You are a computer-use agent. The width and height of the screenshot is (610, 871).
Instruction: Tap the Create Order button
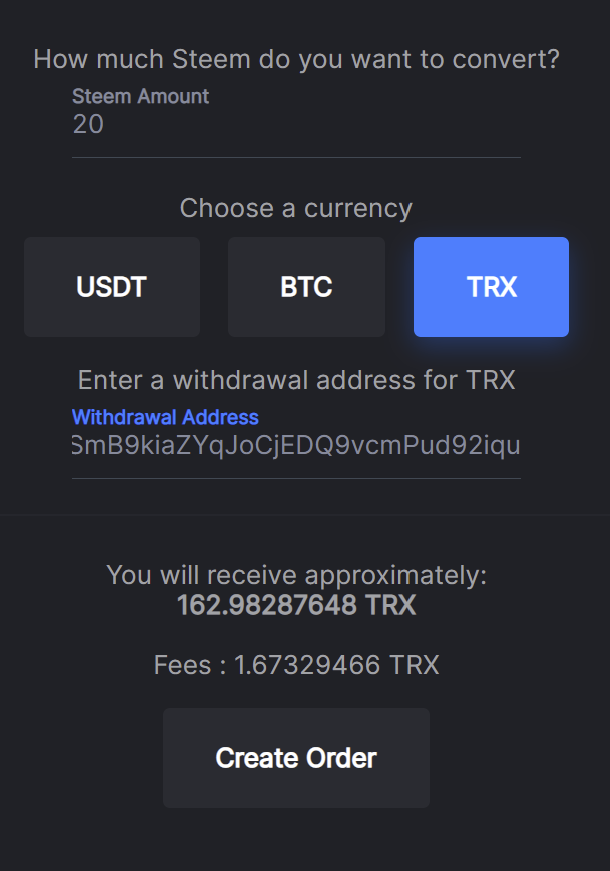click(296, 758)
